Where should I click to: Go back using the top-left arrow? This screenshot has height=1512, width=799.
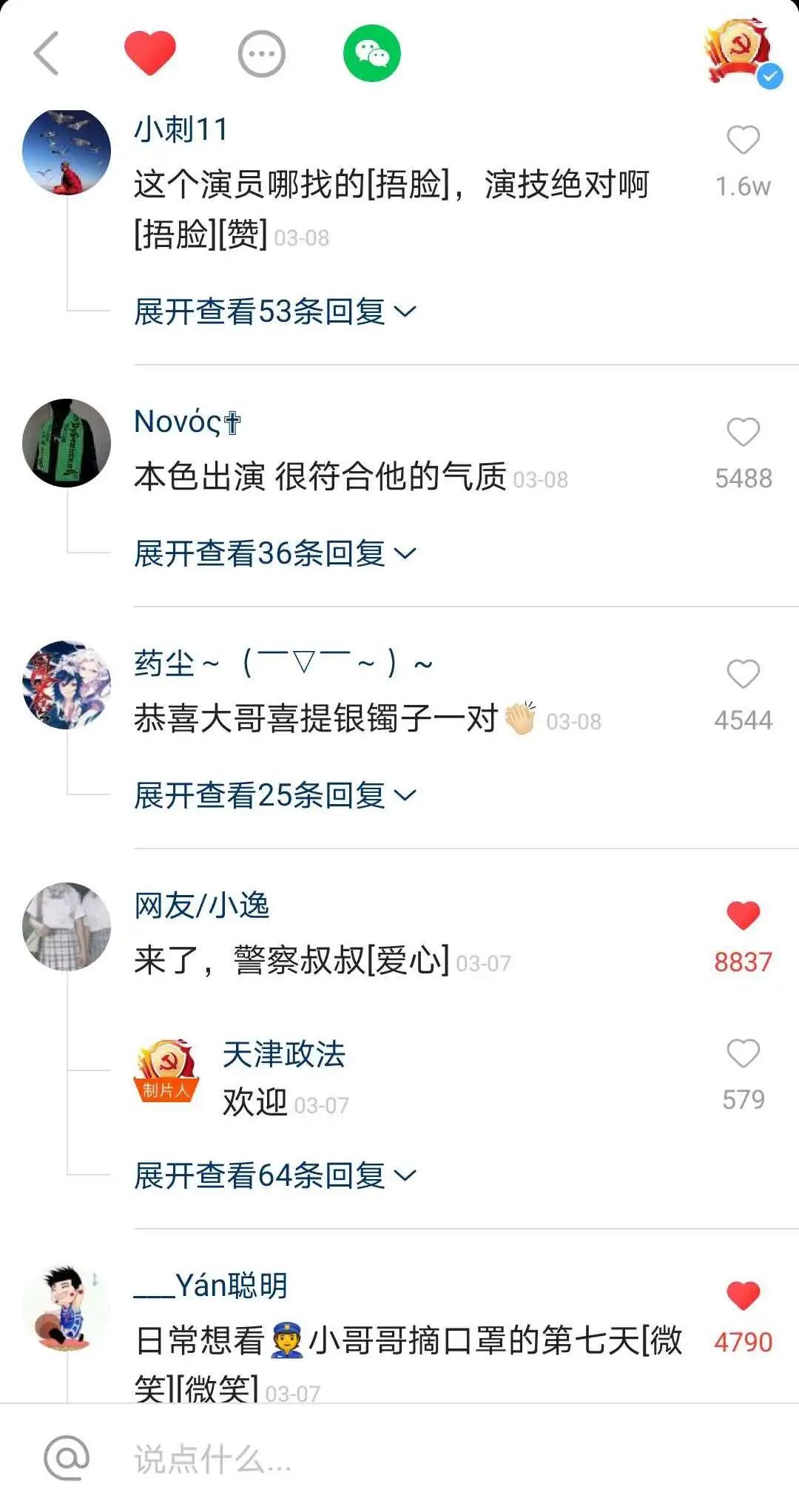click(47, 53)
